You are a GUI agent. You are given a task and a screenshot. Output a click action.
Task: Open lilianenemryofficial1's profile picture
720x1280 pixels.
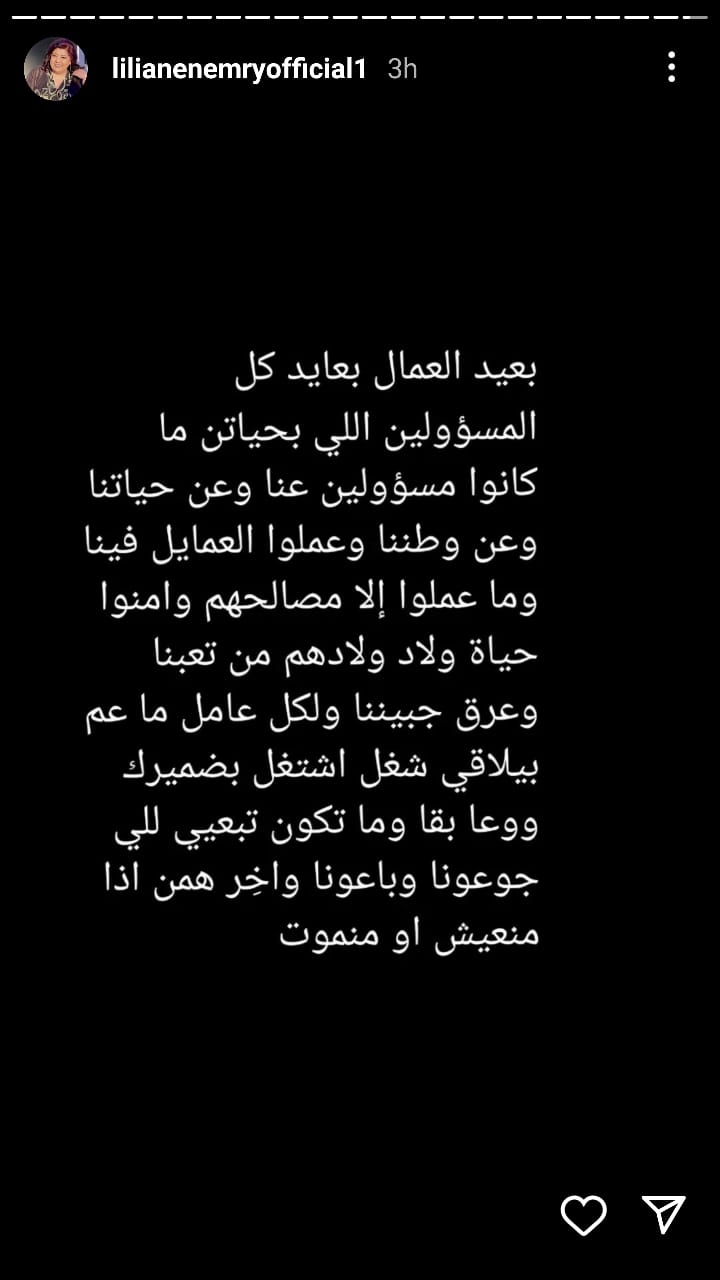[56, 69]
